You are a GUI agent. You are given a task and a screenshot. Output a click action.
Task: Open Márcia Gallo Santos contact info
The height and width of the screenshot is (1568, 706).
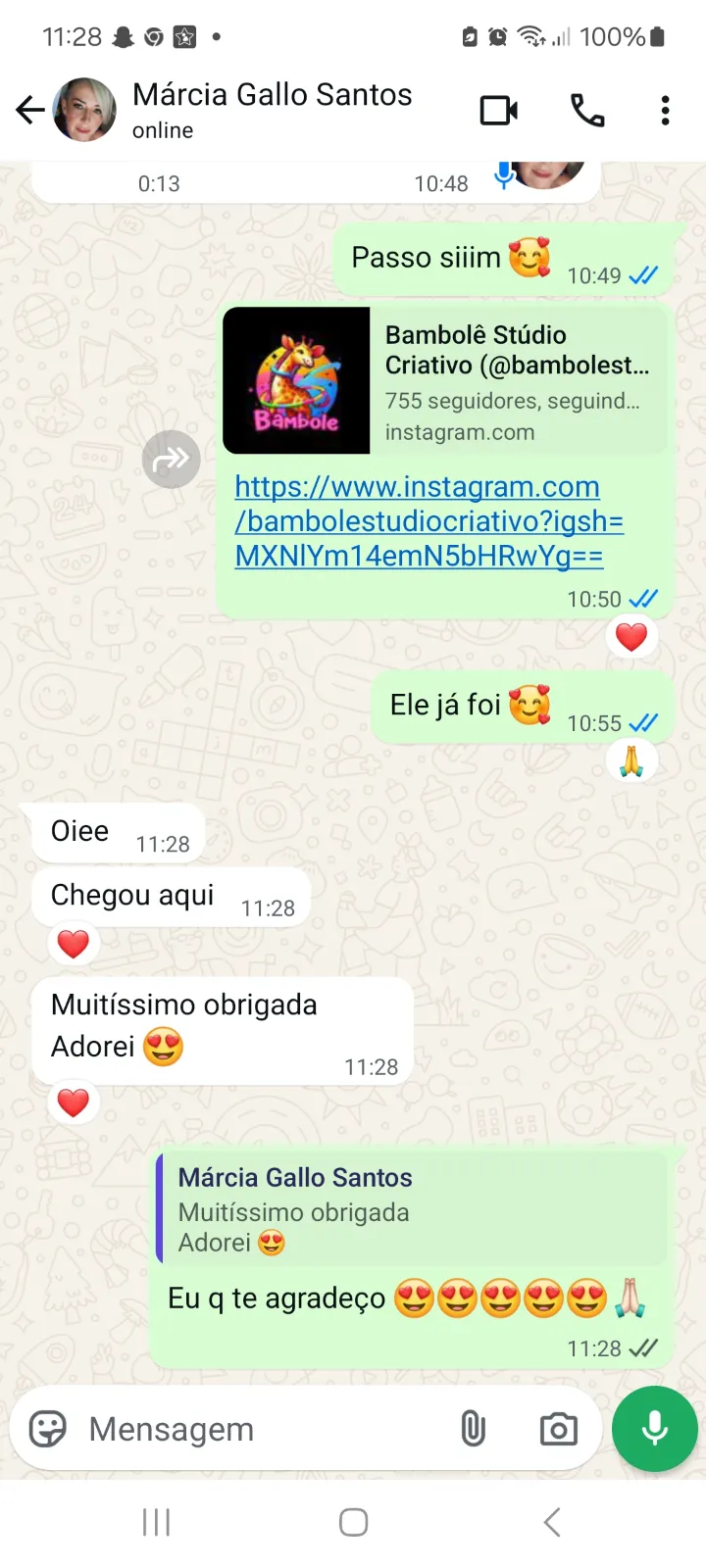click(x=272, y=109)
